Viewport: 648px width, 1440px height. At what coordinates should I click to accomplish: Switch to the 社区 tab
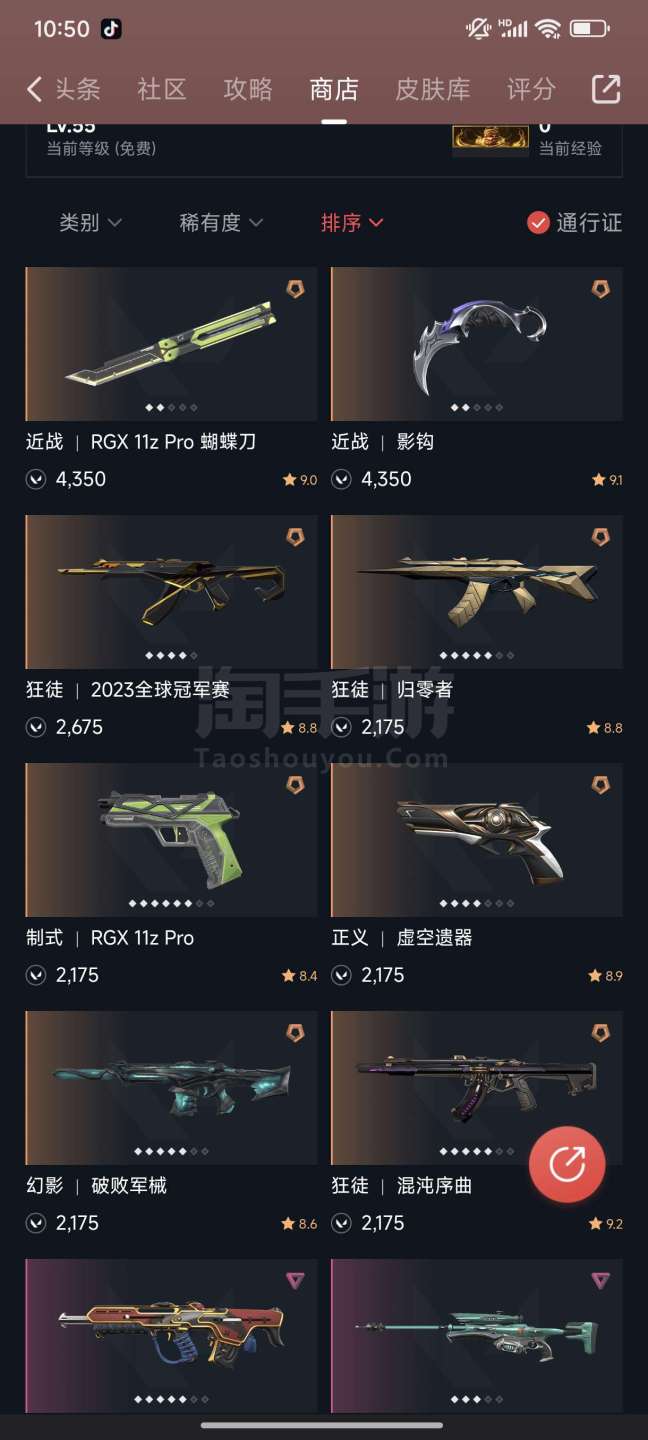[162, 89]
